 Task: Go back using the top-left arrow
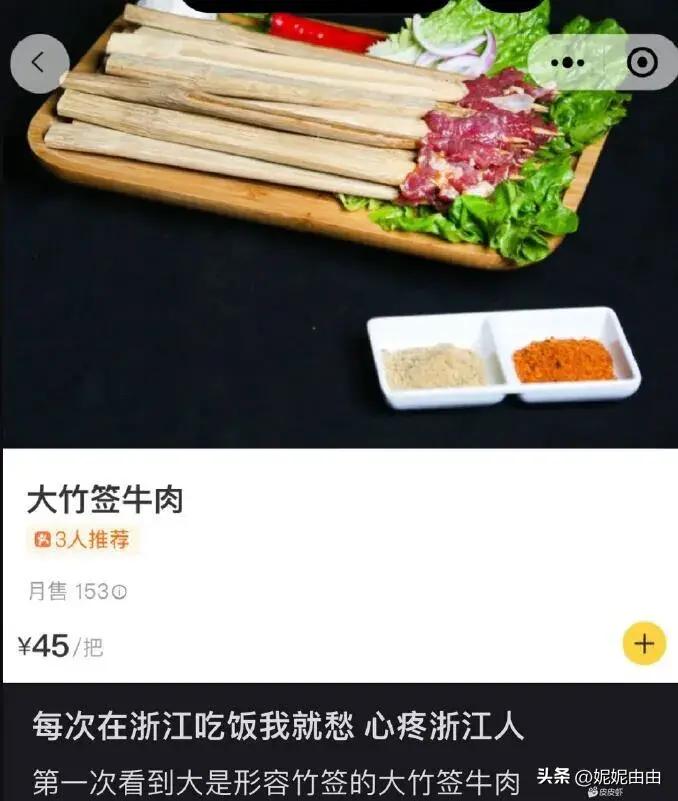tap(39, 63)
